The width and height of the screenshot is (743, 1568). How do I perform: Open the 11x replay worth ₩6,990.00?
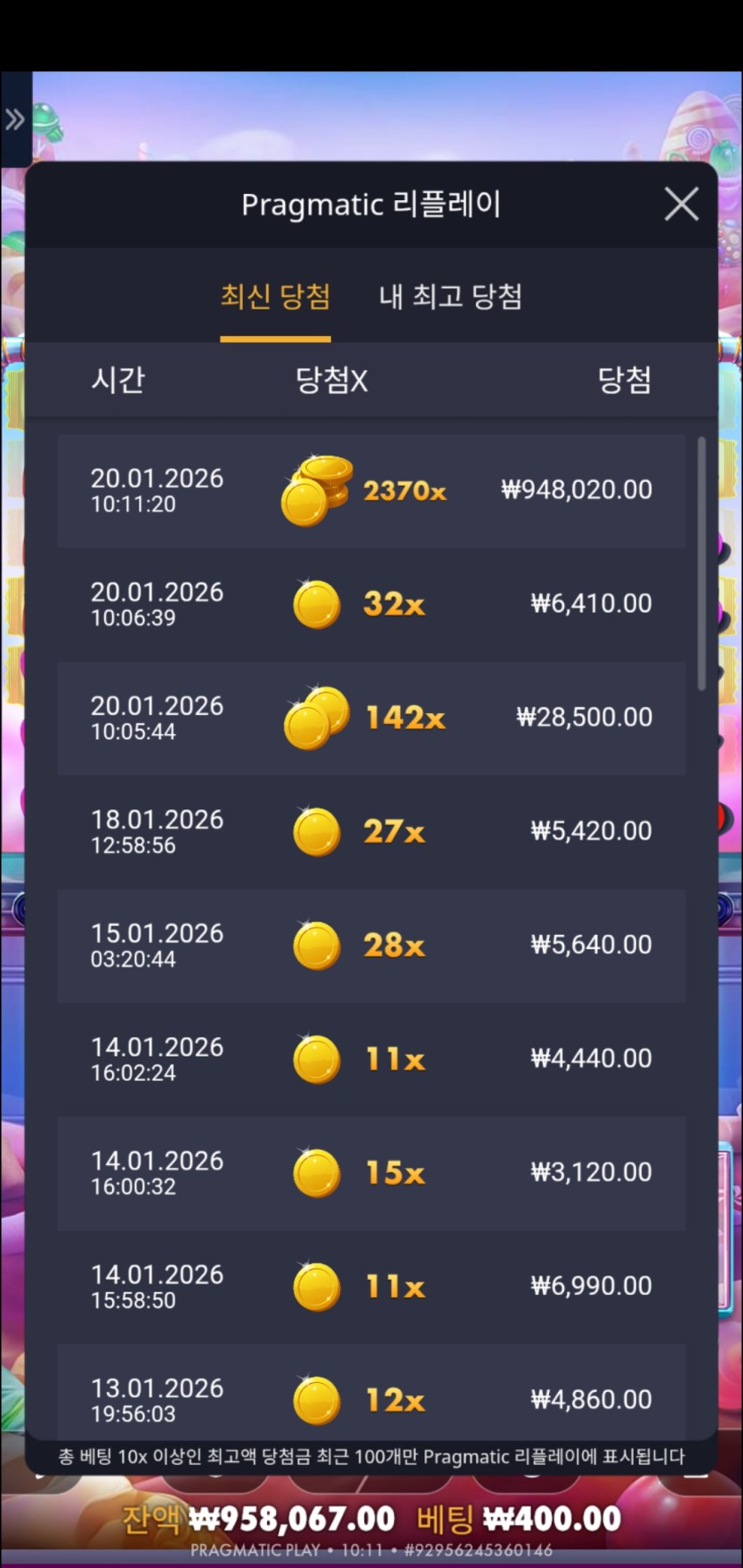coord(371,1287)
